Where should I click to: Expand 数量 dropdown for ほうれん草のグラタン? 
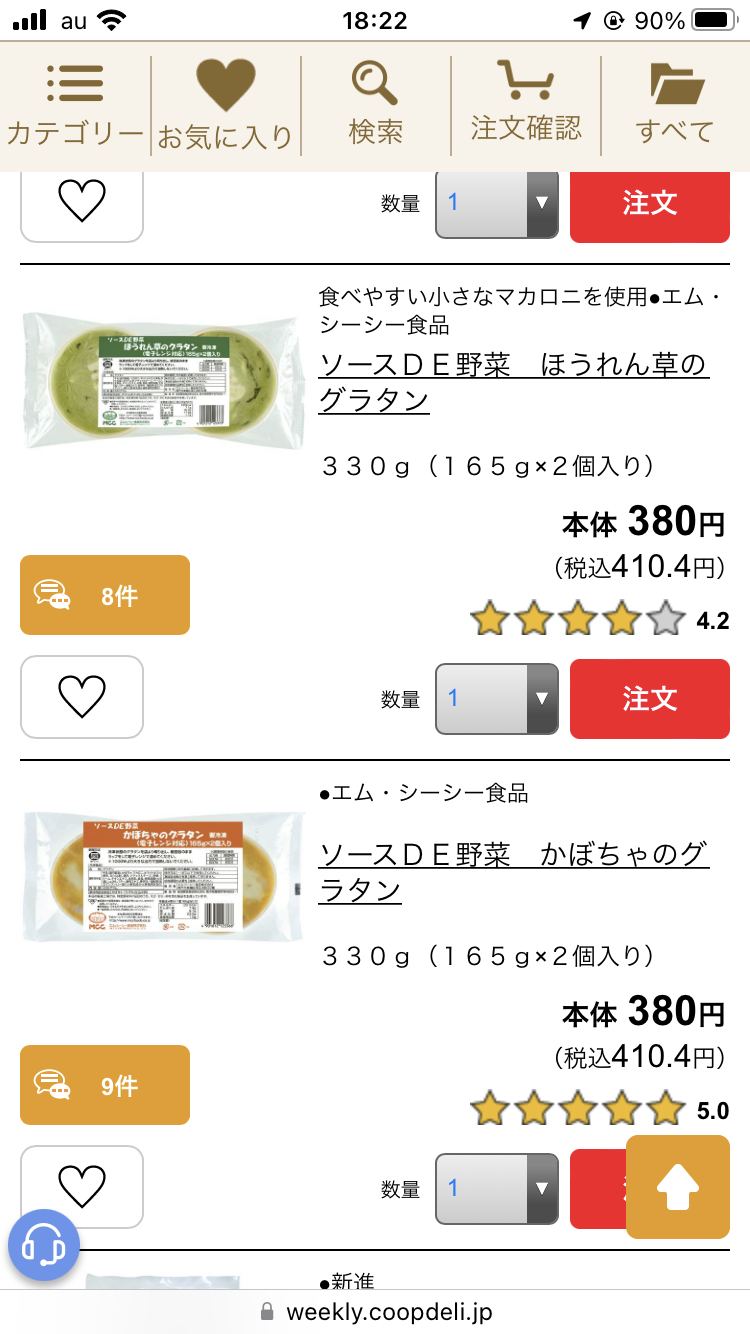(497, 698)
